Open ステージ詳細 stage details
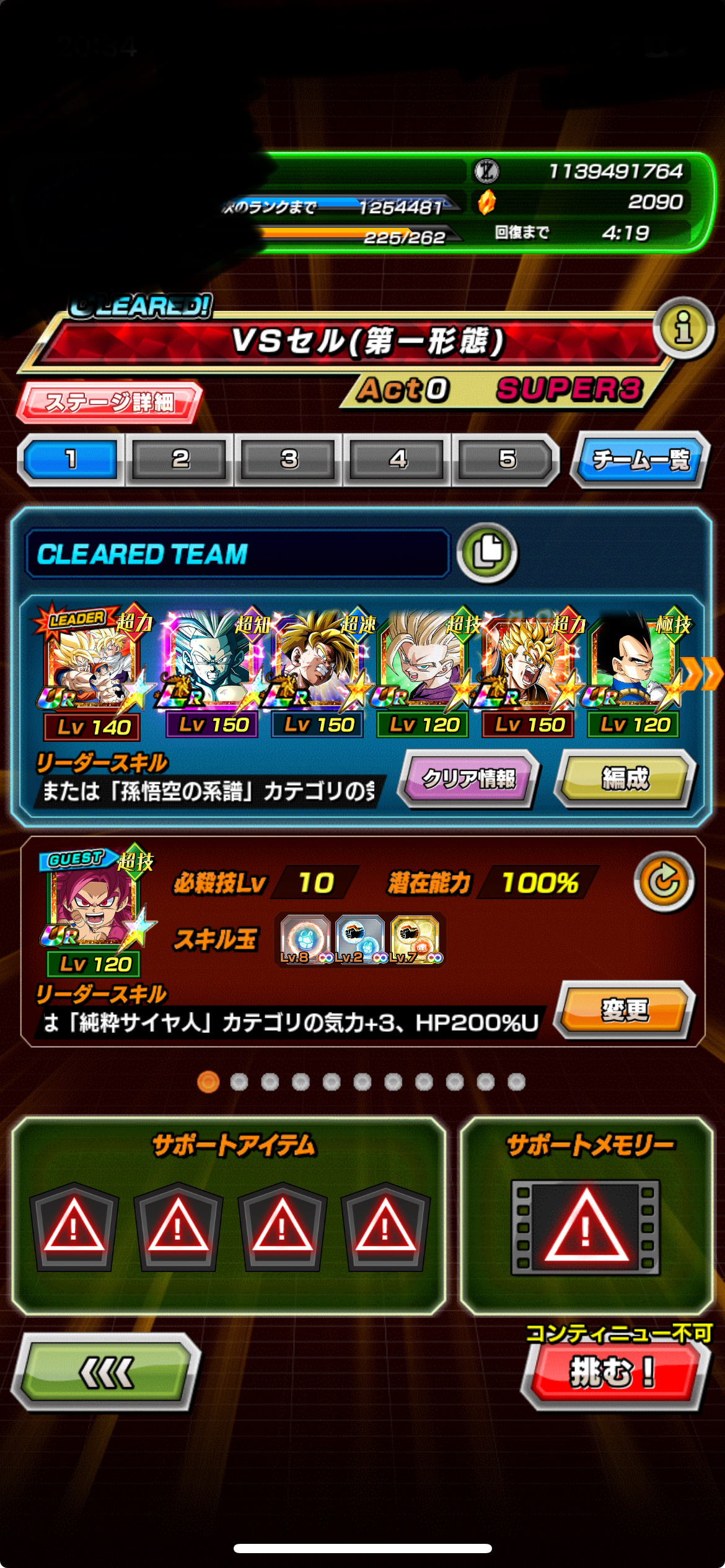 coord(109,401)
